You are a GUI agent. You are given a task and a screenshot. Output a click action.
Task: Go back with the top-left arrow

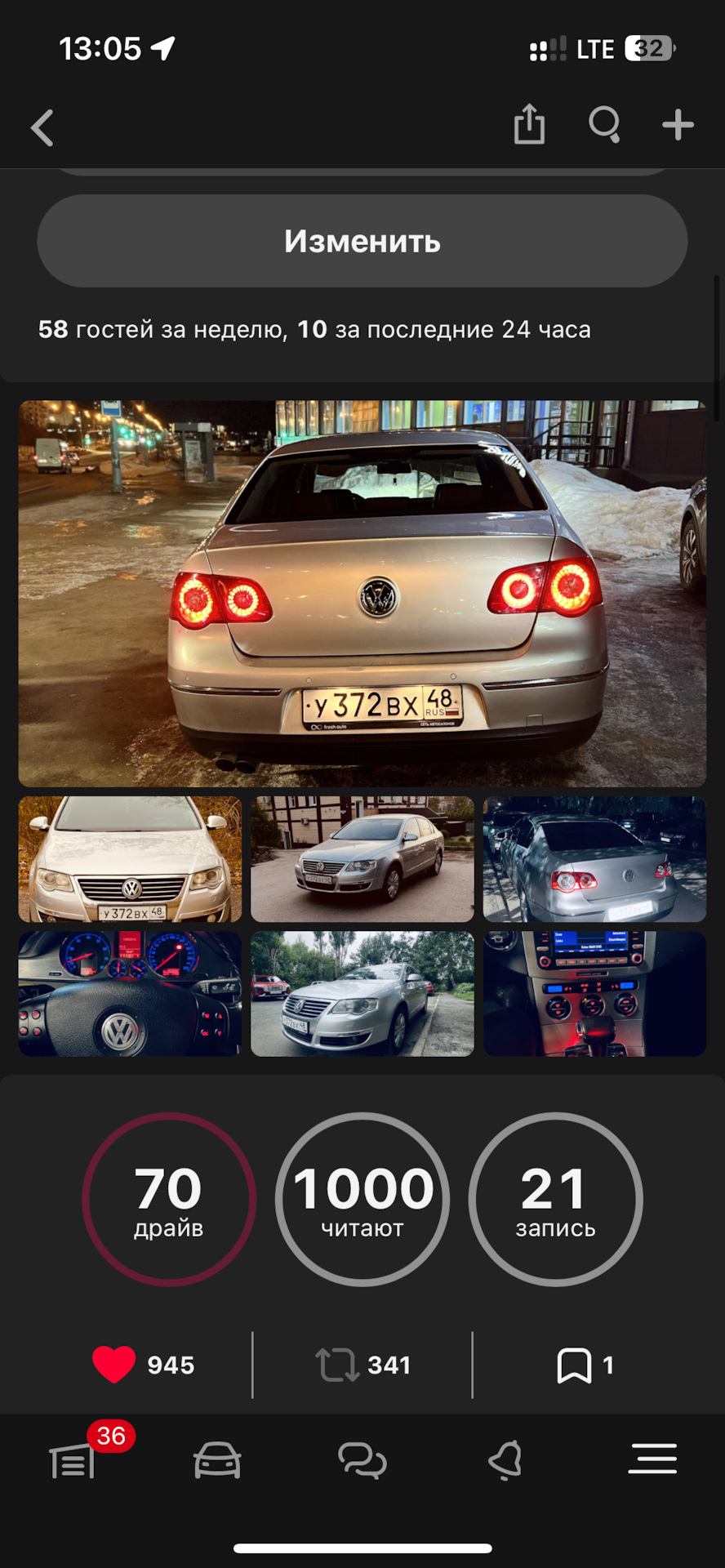pyautogui.click(x=42, y=128)
